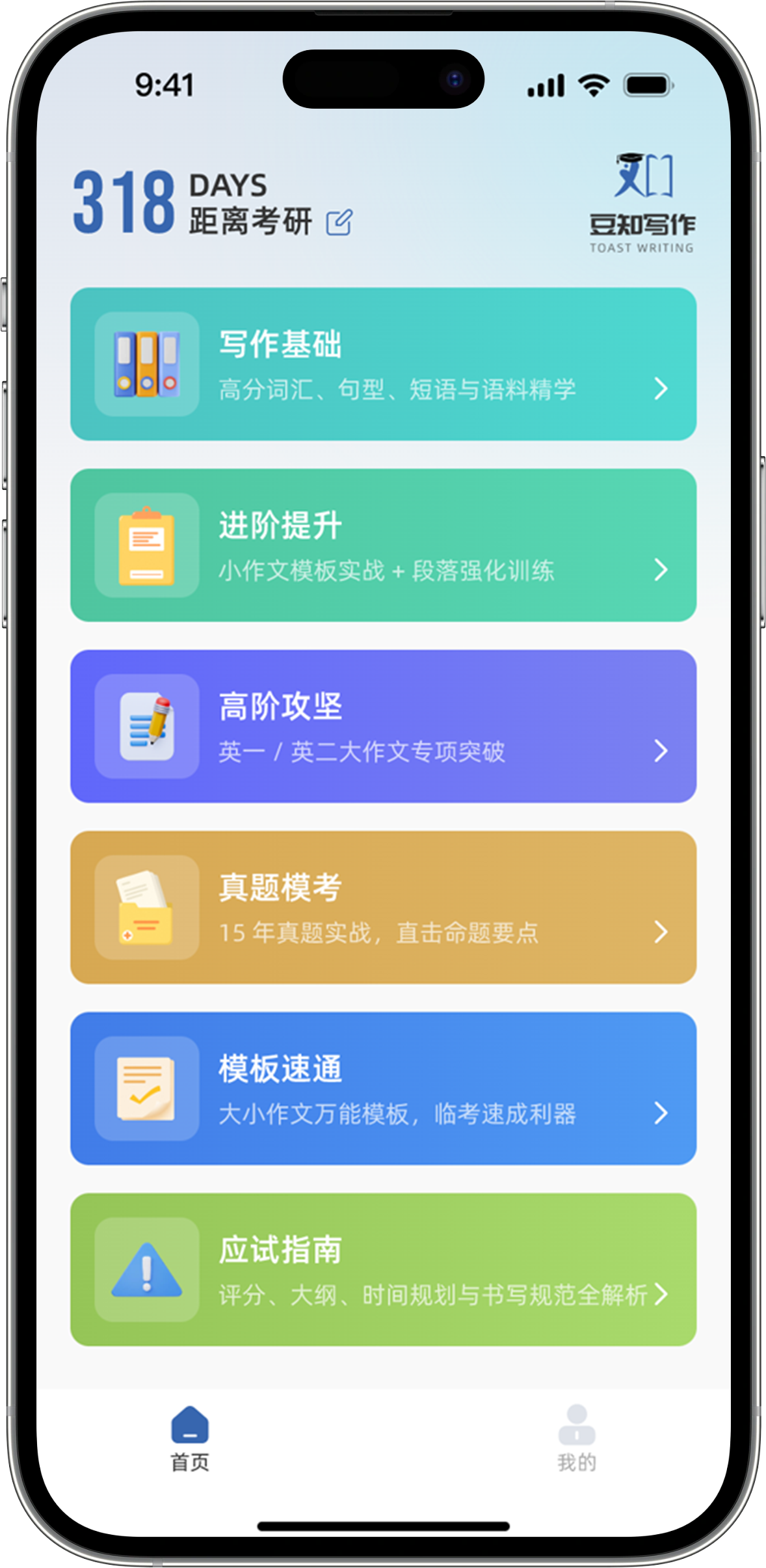Image resolution: width=766 pixels, height=1568 pixels.
Task: Select the 首页 home tab
Action: tap(190, 1439)
